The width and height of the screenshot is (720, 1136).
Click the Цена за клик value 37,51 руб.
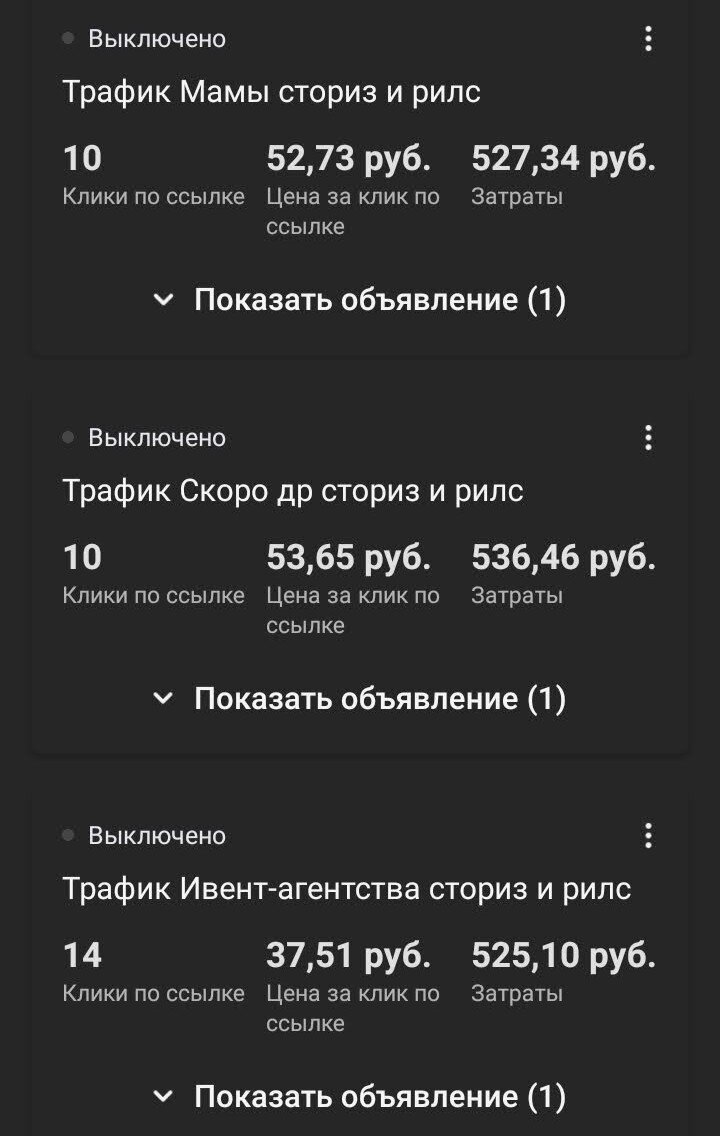click(x=348, y=955)
